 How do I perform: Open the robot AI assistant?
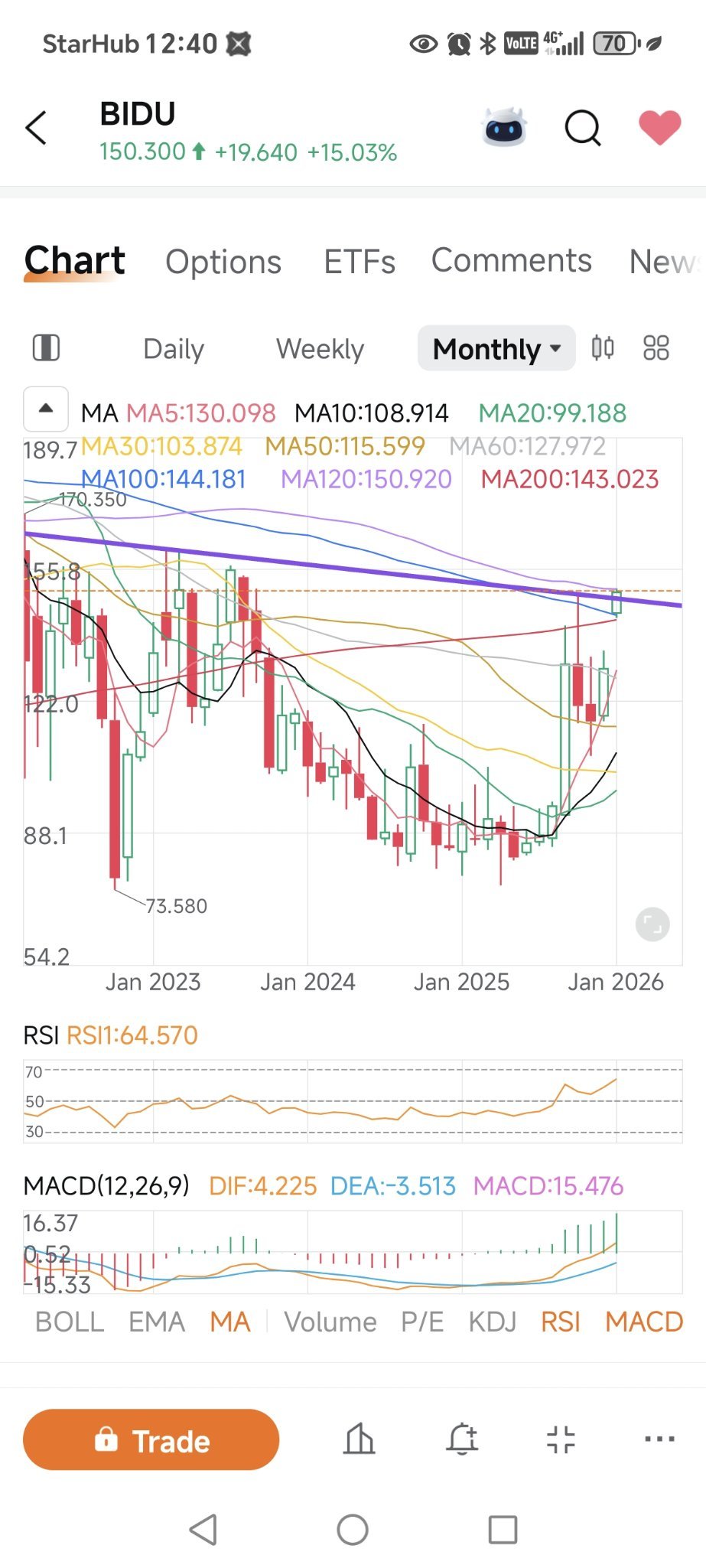[505, 127]
